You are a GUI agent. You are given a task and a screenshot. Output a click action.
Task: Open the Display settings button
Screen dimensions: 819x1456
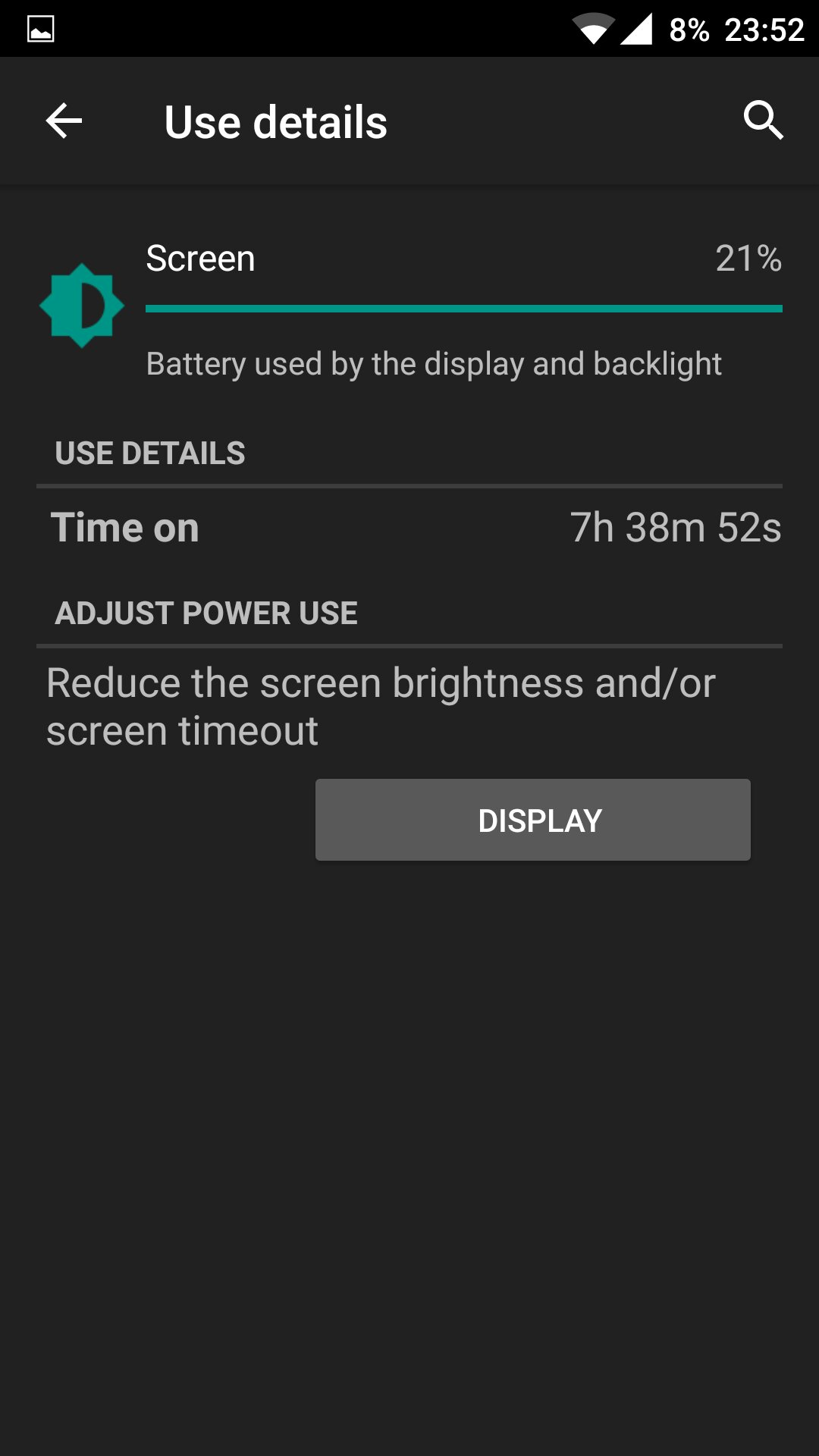pyautogui.click(x=532, y=820)
